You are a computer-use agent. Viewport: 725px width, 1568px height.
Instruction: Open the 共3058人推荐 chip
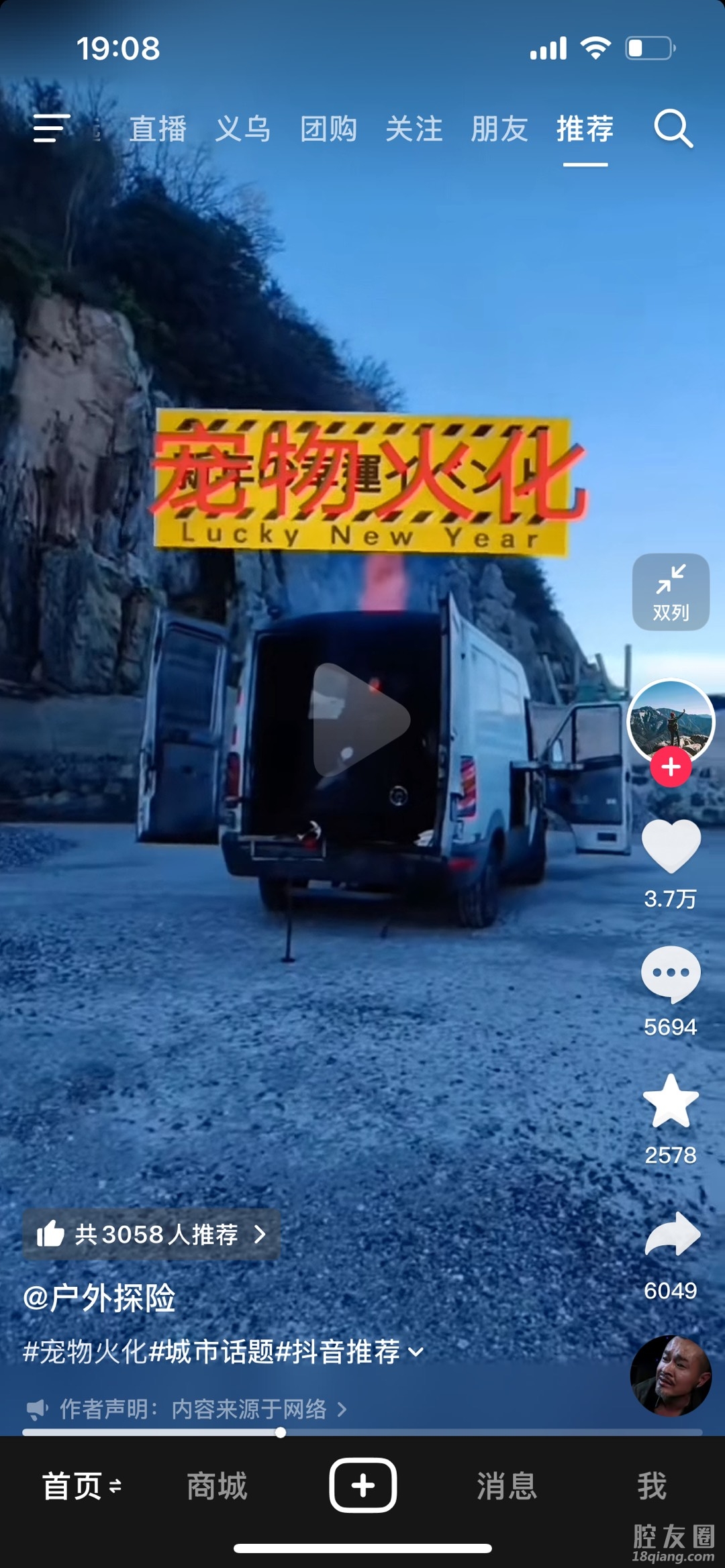pos(152,1235)
